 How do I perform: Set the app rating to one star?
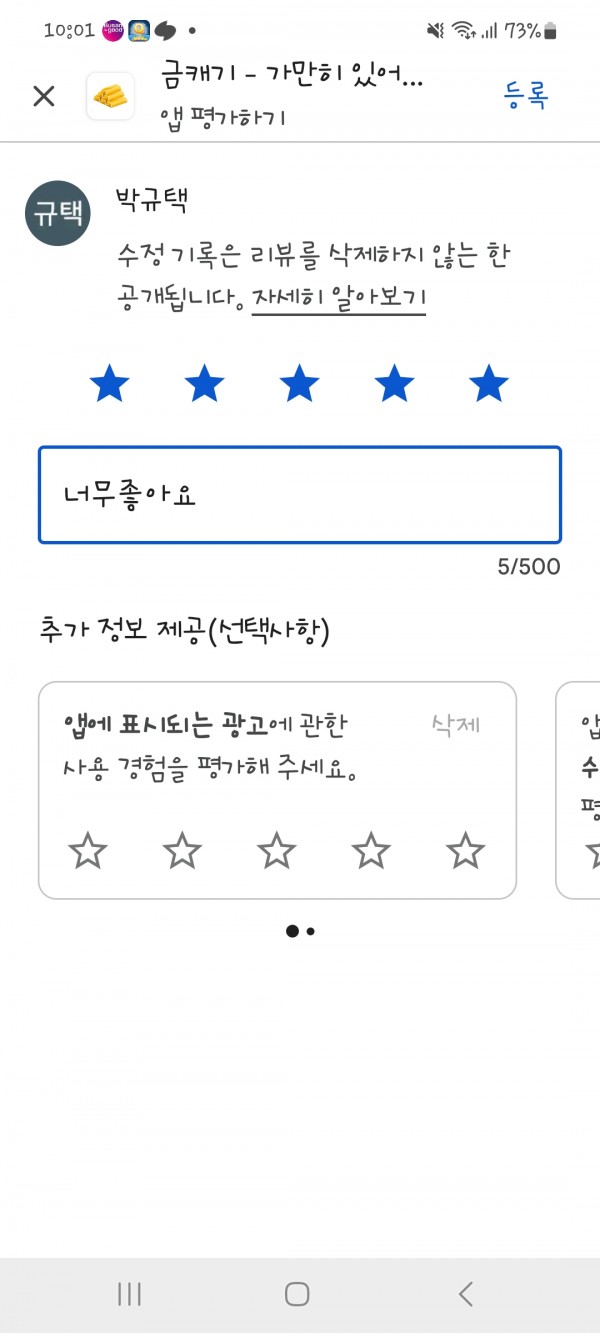point(109,384)
